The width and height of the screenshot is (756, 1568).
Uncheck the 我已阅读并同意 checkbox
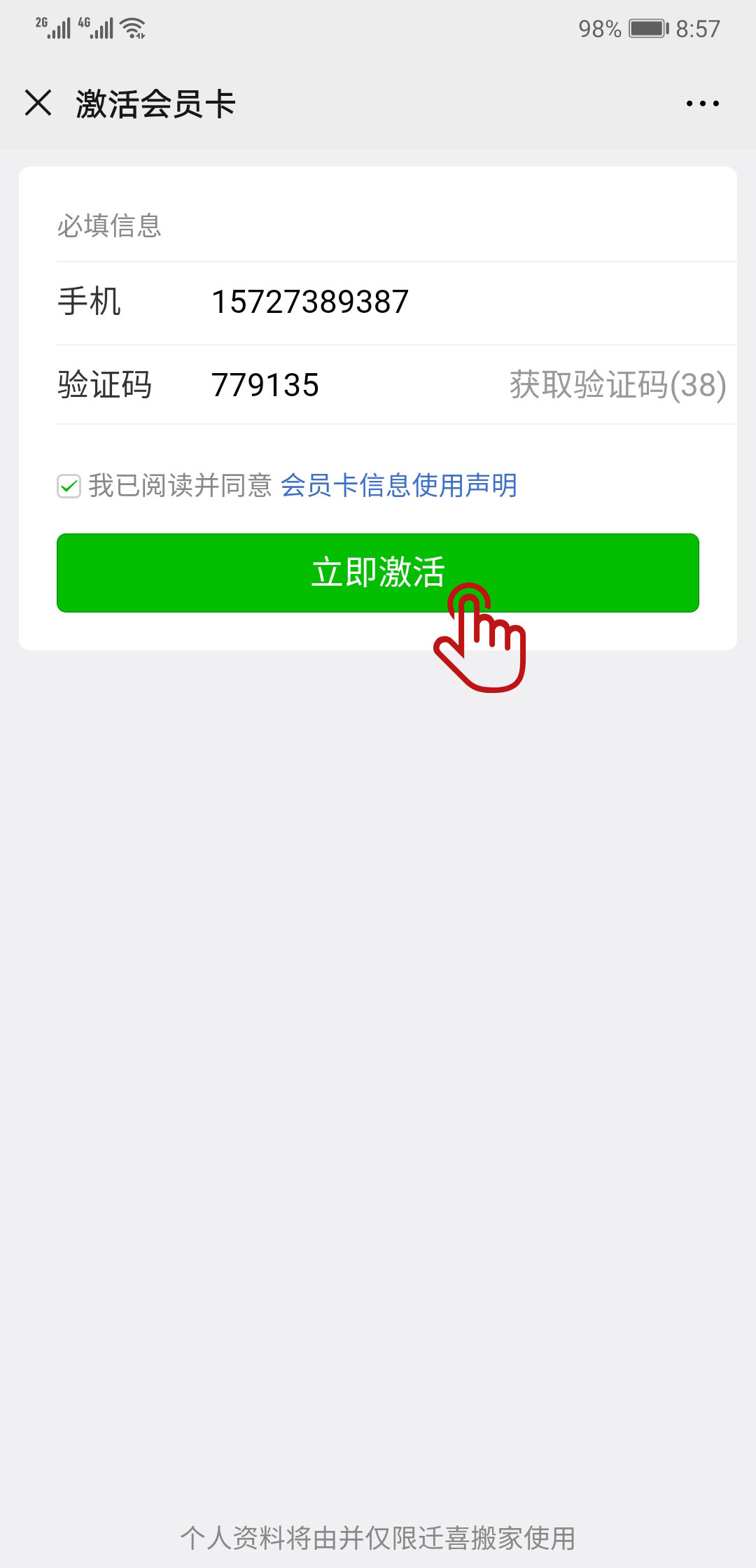coord(69,486)
